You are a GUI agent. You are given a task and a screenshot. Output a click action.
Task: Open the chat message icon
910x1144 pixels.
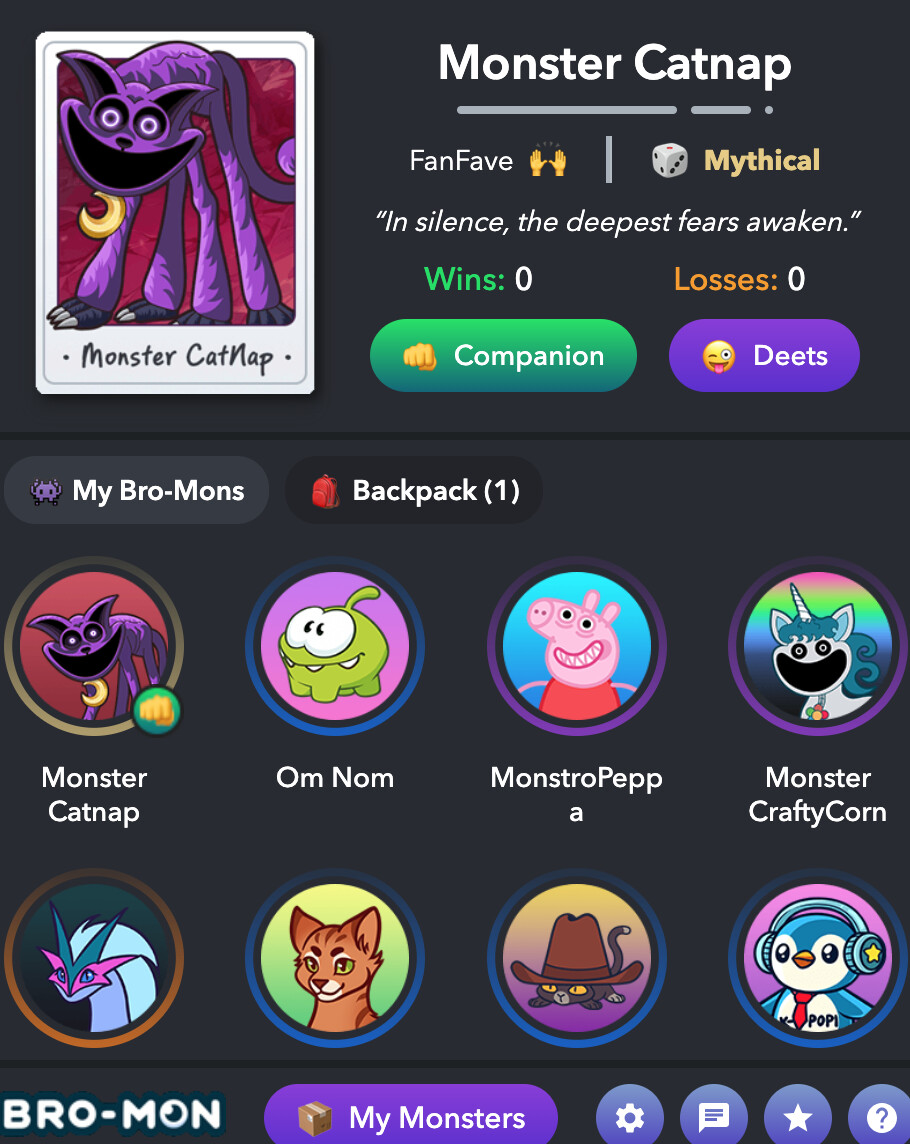[713, 1117]
